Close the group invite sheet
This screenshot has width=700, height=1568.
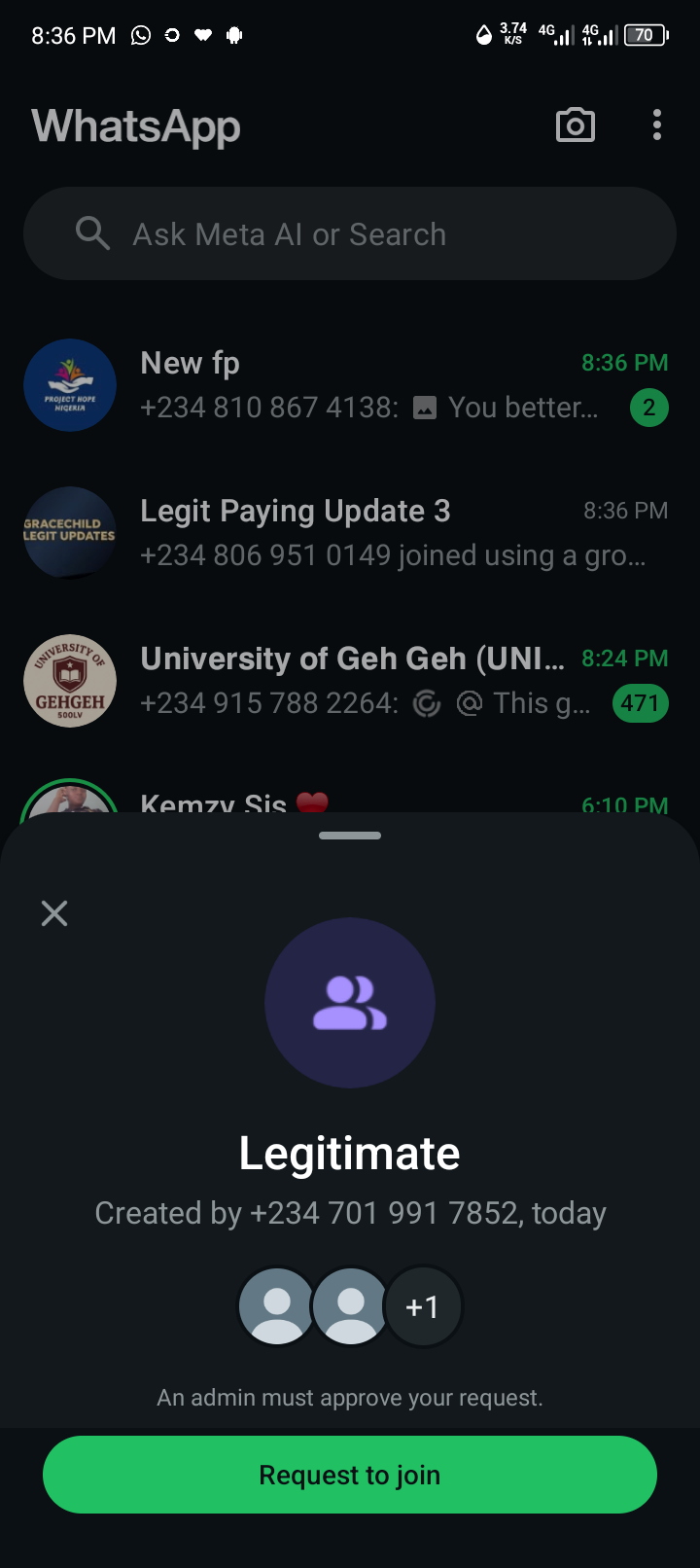pos(54,913)
